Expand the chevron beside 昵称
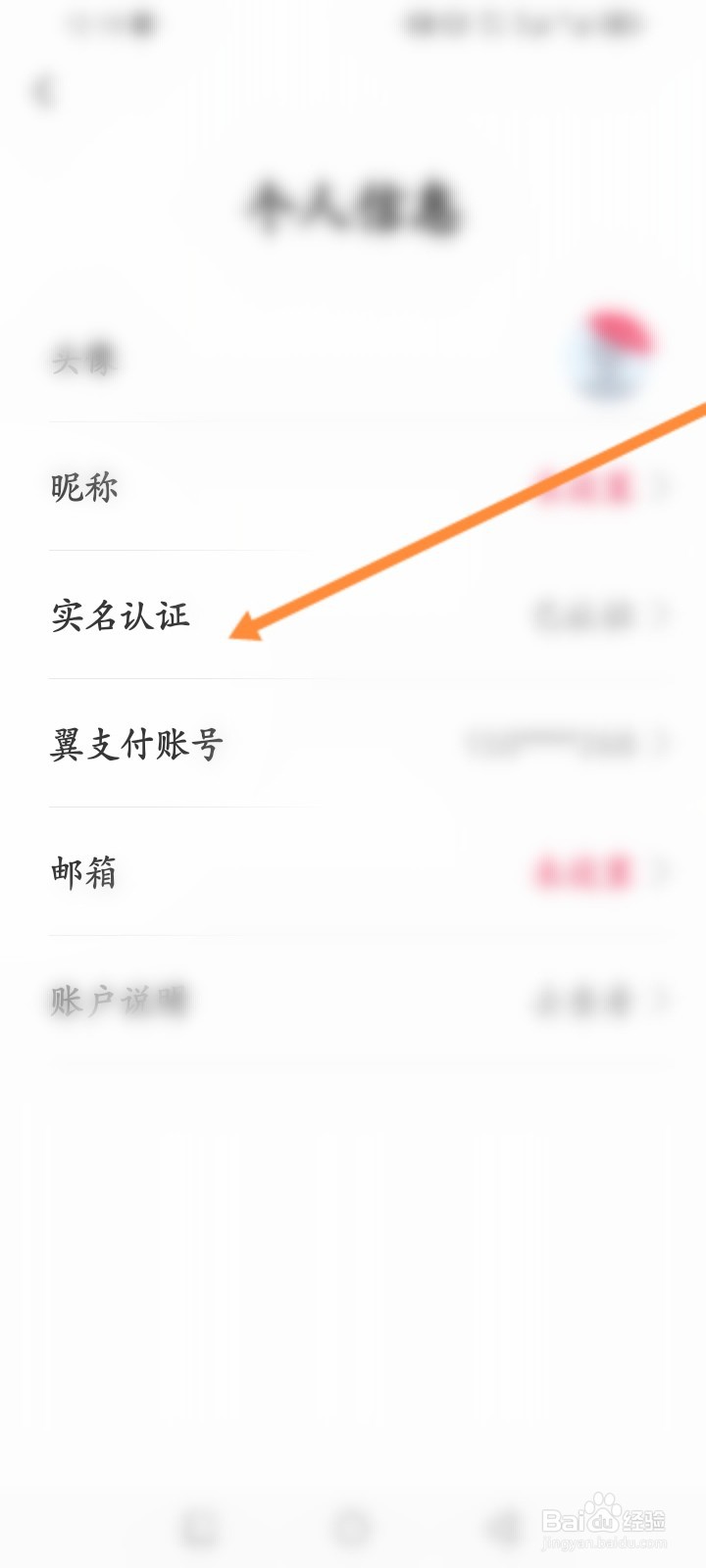Viewport: 706px width, 1568px height. 663,487
